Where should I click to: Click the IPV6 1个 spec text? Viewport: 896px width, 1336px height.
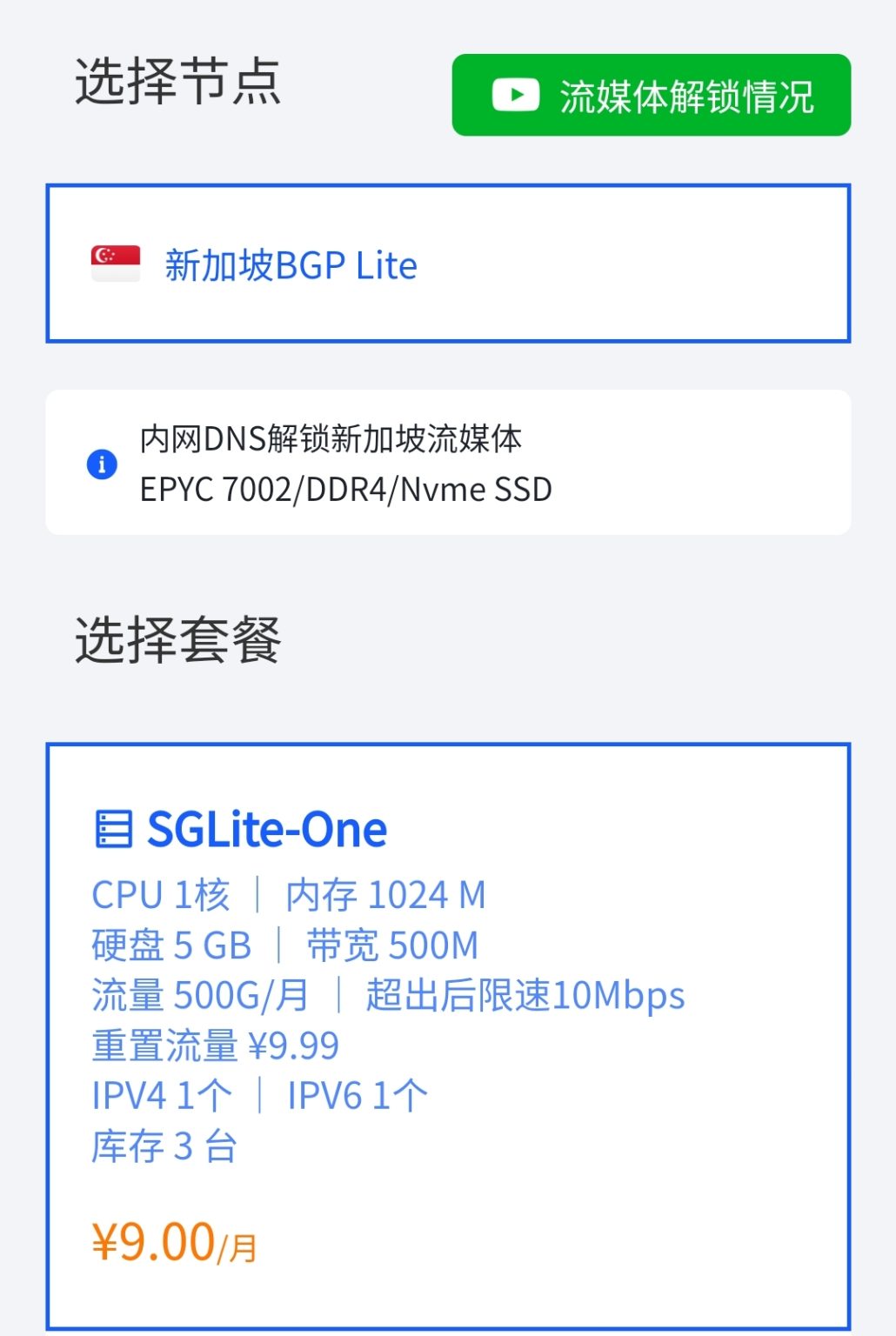pyautogui.click(x=357, y=1095)
